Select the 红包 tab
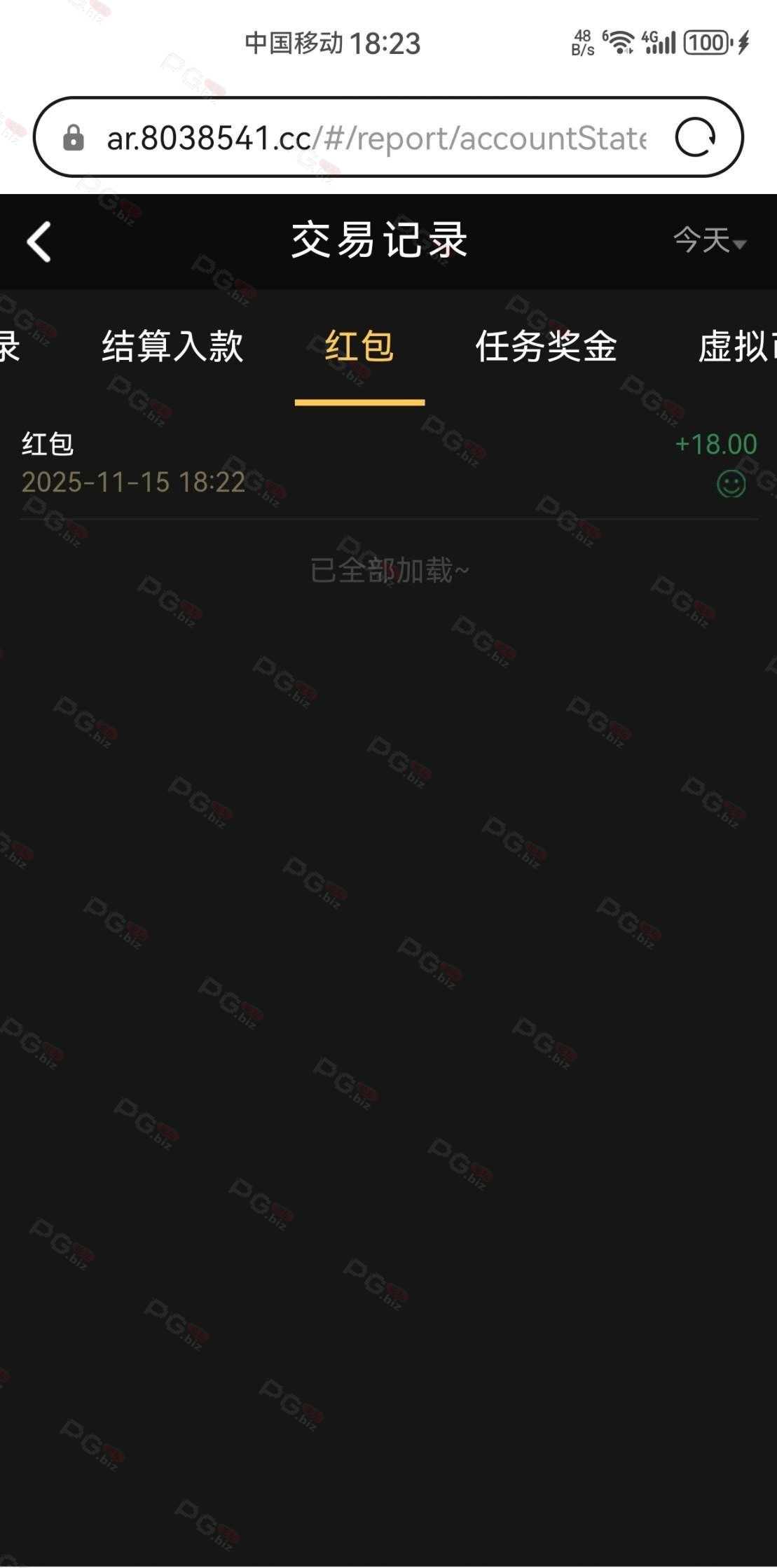This screenshot has height=1568, width=777. point(359,347)
